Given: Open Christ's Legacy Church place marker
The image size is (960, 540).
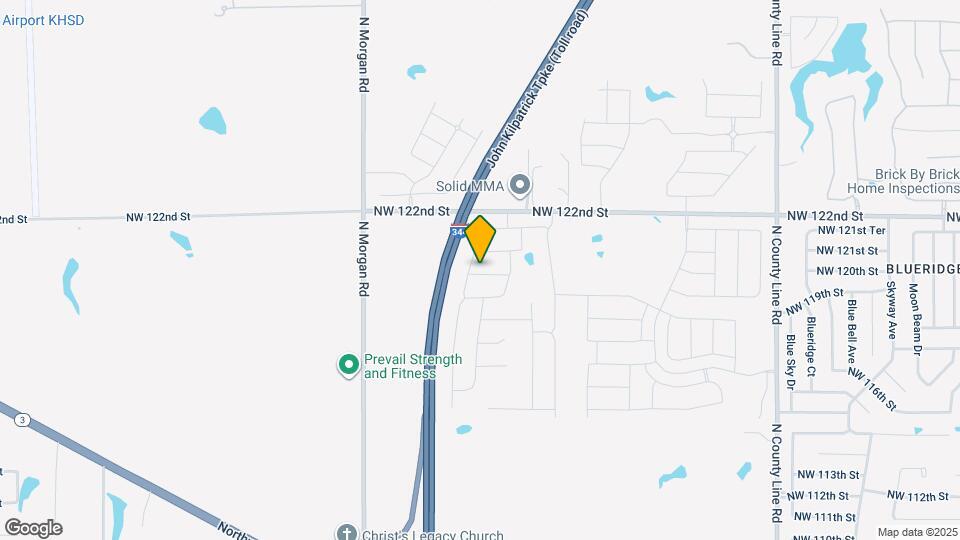Looking at the screenshot, I should 347,533.
